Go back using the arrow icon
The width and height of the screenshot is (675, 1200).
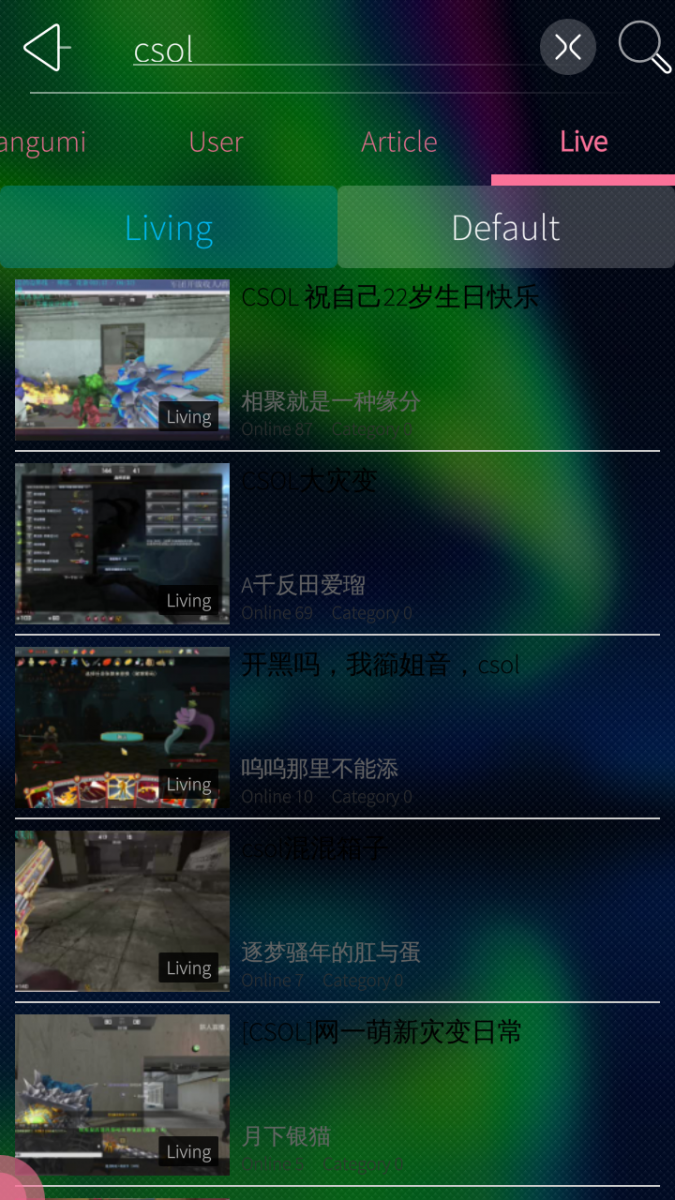click(47, 47)
